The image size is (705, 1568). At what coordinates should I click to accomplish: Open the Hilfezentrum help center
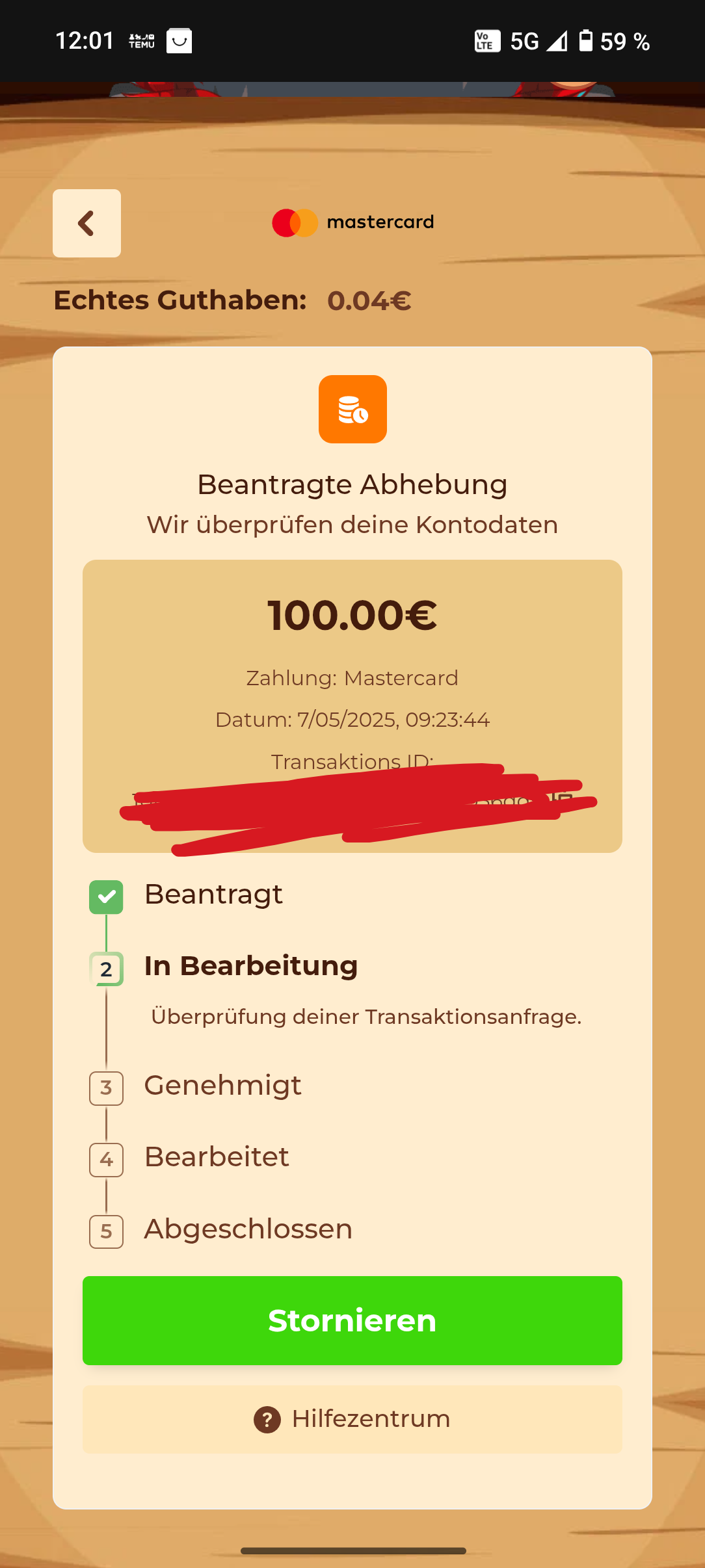[x=352, y=1419]
